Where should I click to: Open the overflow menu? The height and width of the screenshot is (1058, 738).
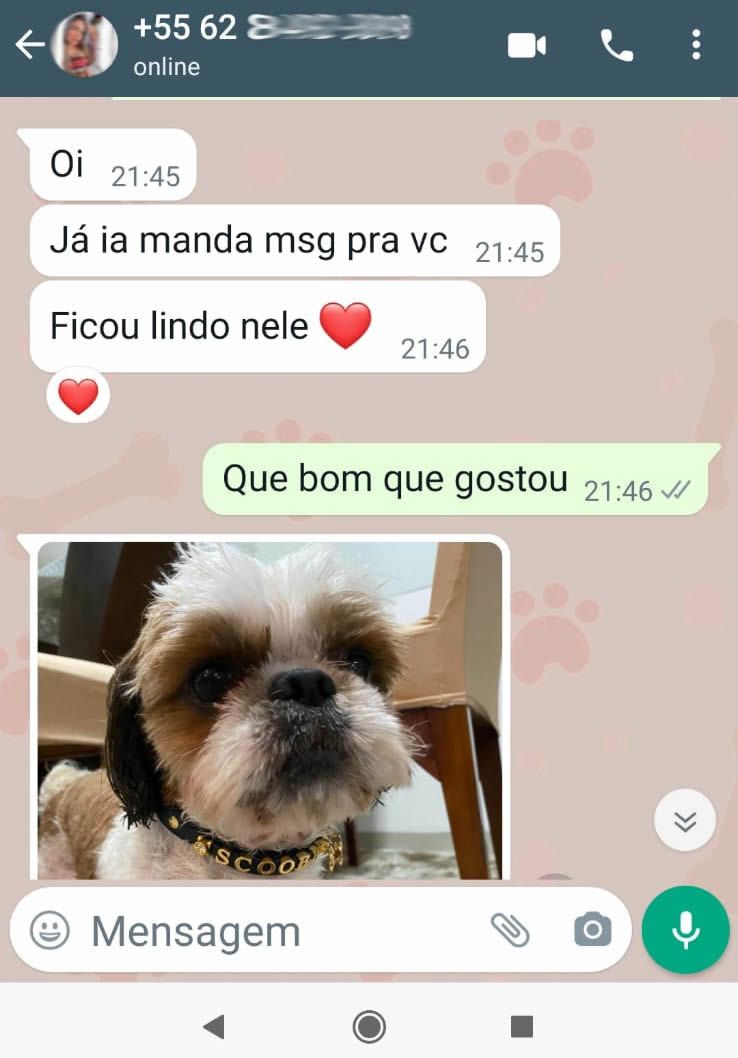point(696,45)
